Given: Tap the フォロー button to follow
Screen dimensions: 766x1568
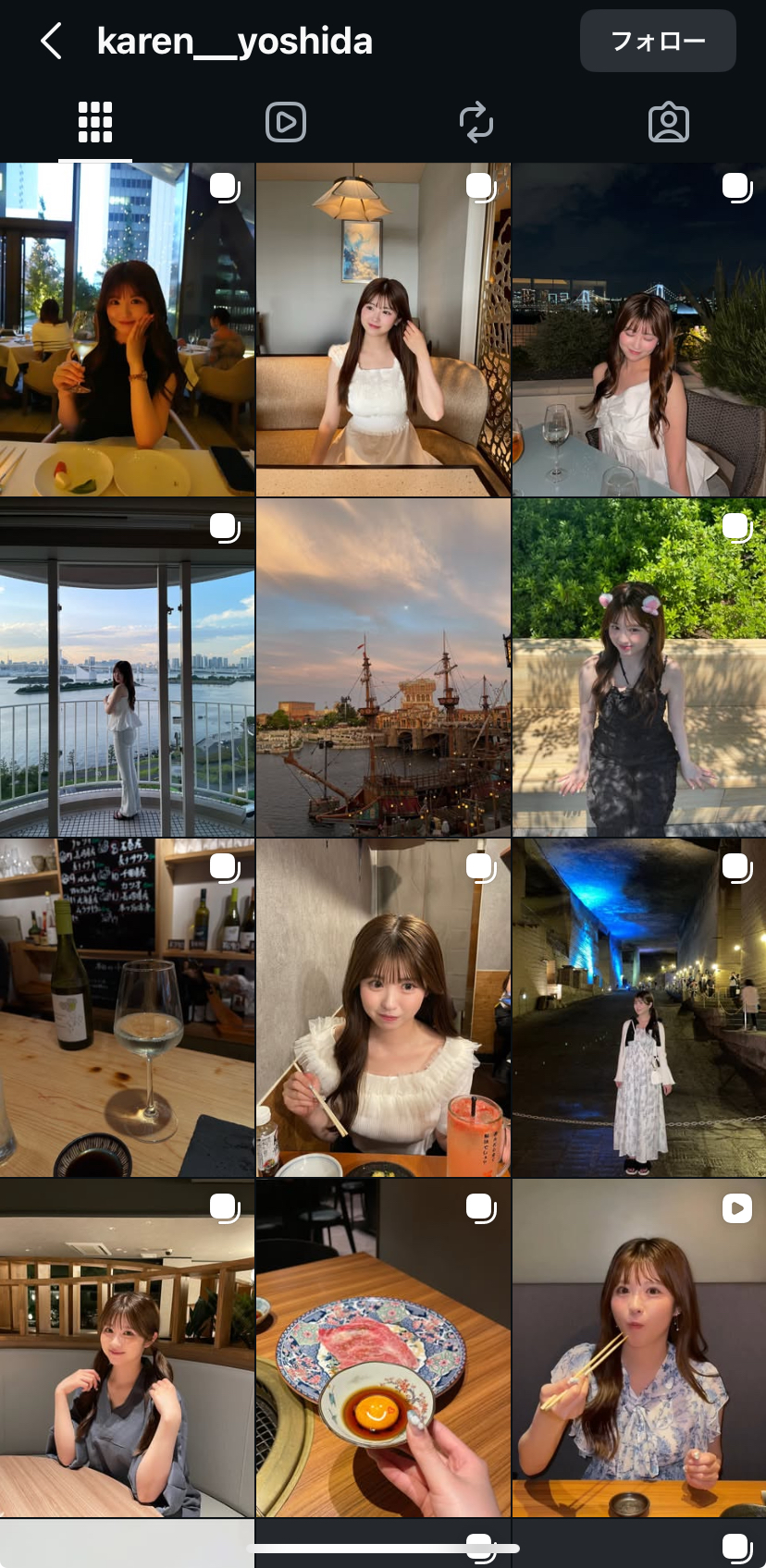Looking at the screenshot, I should pos(658,41).
